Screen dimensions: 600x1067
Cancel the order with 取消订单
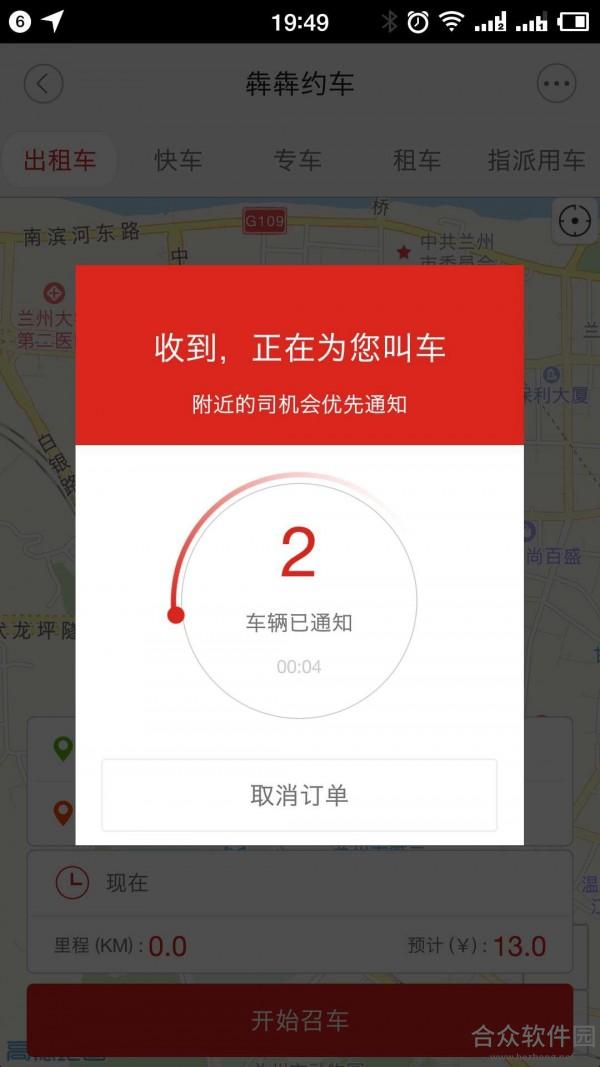coord(299,795)
